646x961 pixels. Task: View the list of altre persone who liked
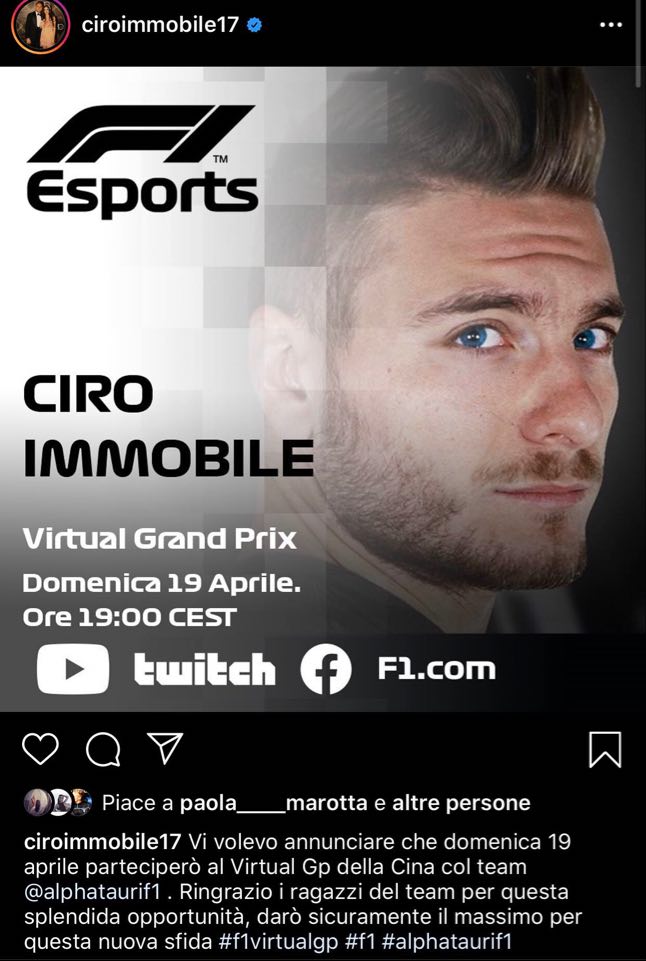[x=461, y=803]
